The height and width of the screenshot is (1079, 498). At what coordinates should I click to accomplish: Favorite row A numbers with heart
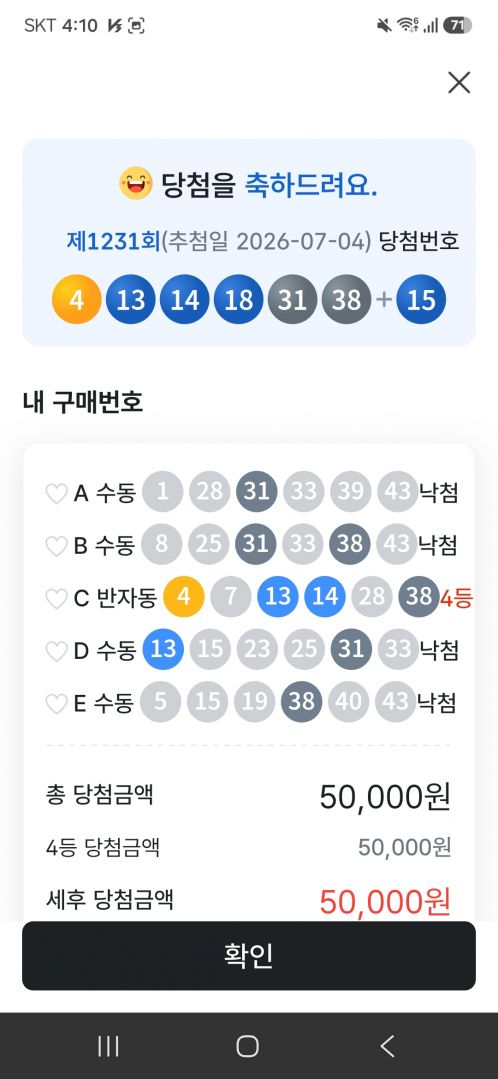[56, 493]
